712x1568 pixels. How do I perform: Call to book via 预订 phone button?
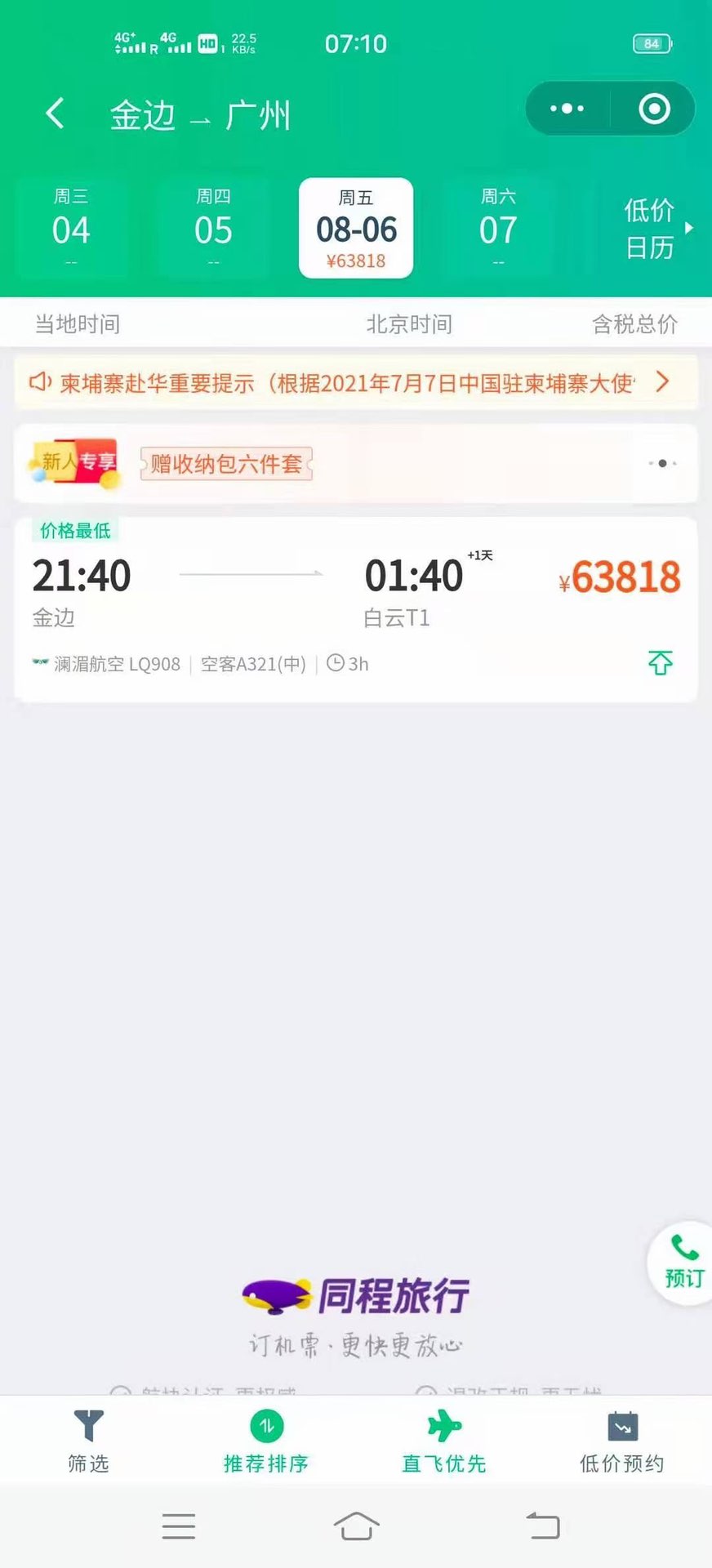(x=683, y=1263)
